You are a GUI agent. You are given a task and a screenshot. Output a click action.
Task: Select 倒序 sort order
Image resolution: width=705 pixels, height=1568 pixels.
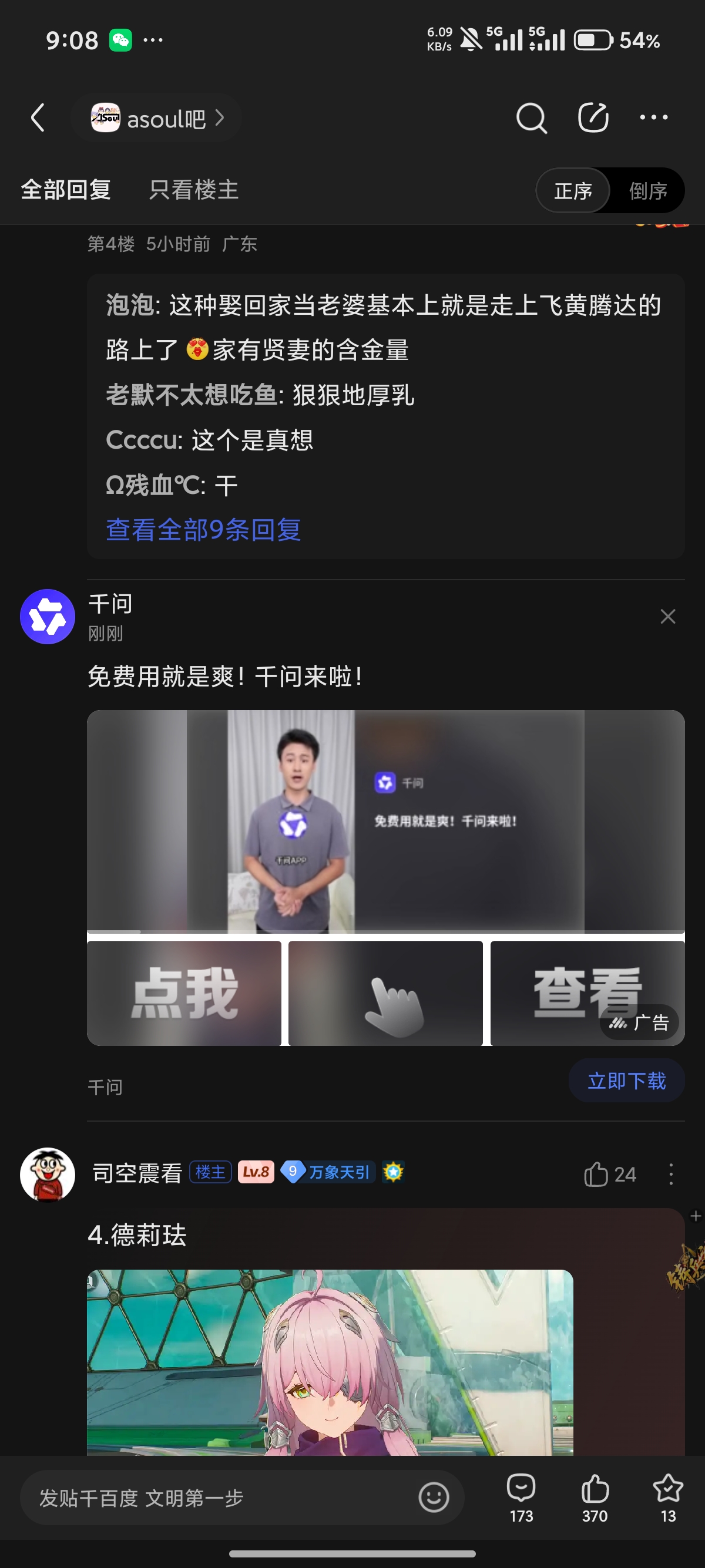(x=648, y=190)
